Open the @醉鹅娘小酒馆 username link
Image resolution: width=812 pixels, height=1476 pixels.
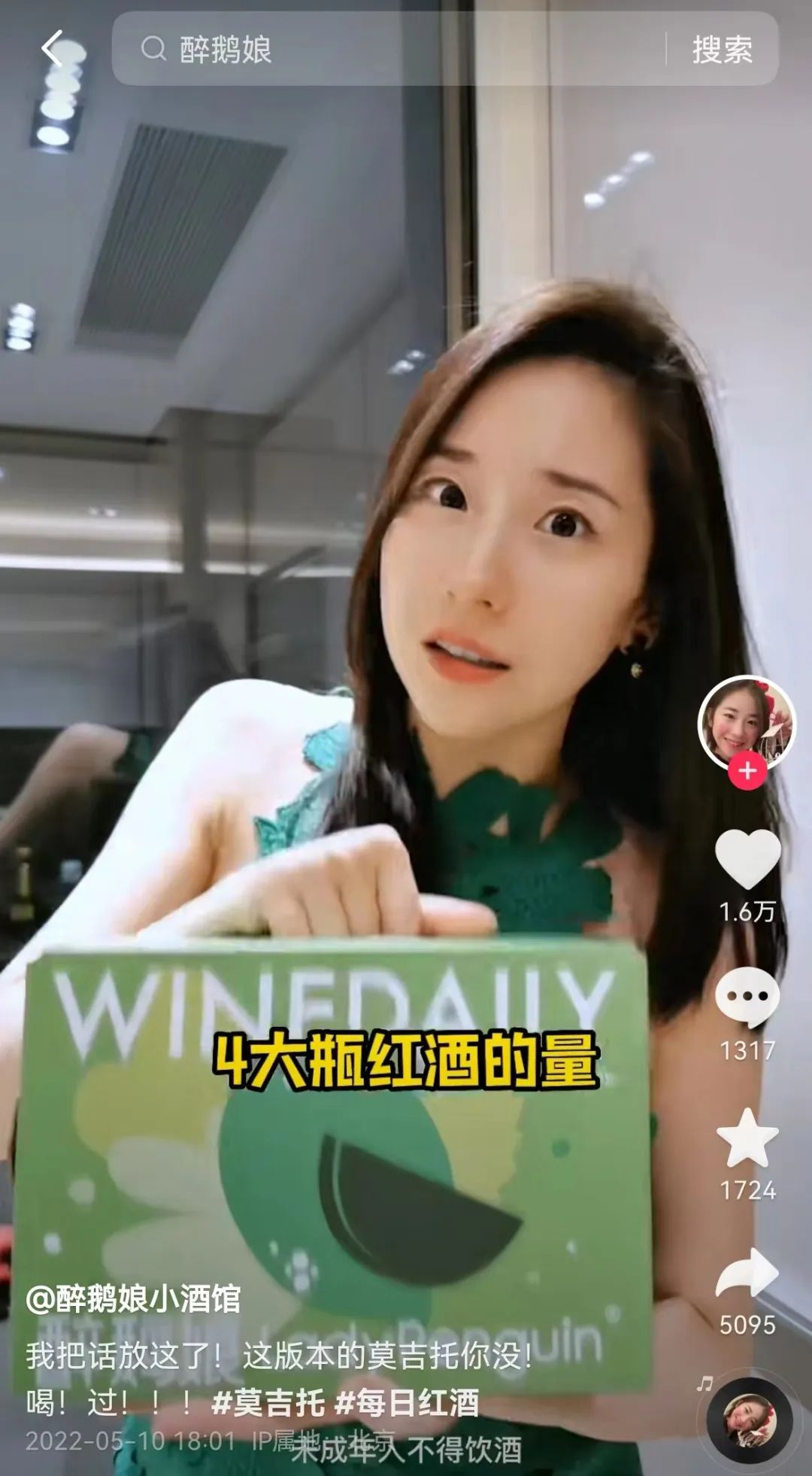click(133, 1299)
